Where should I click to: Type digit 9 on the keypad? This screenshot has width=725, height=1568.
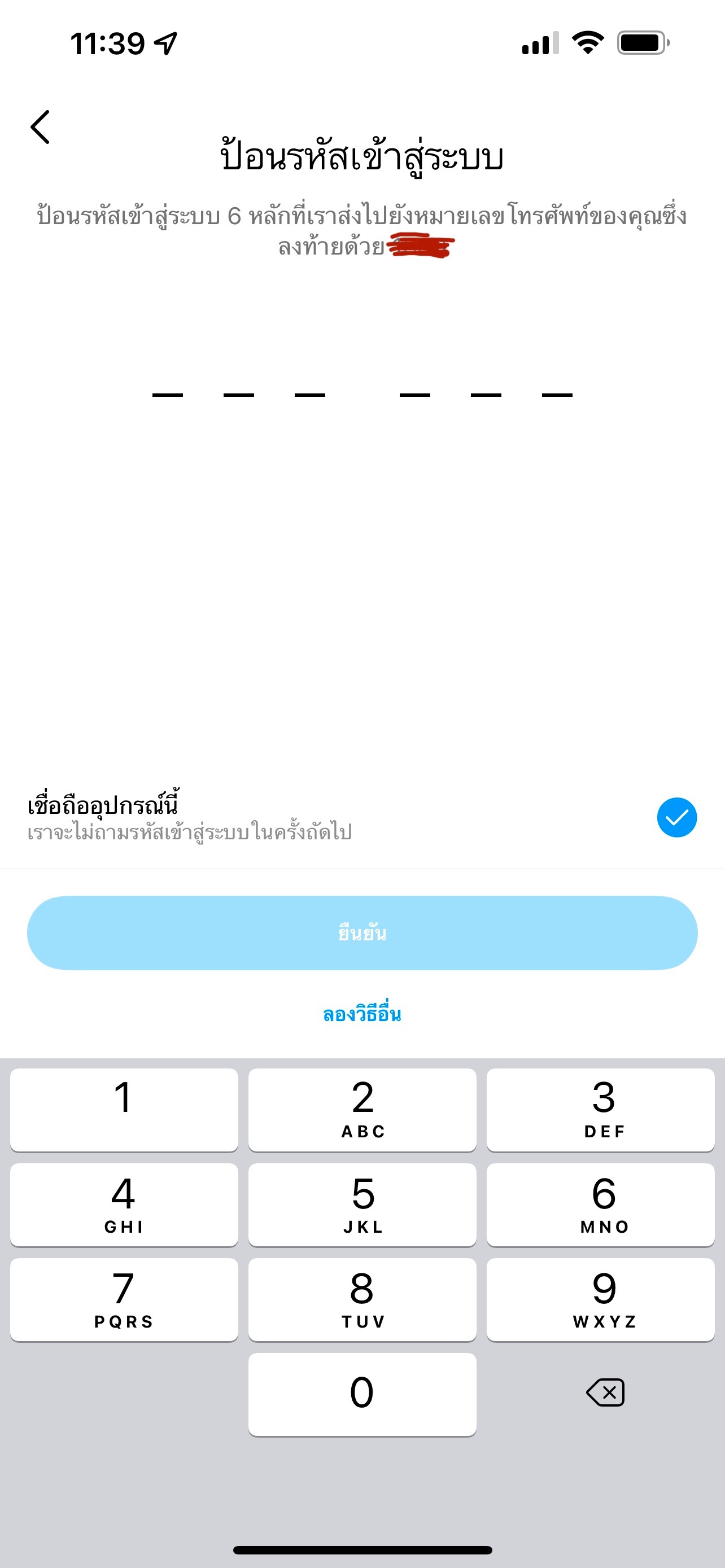pyautogui.click(x=600, y=1299)
